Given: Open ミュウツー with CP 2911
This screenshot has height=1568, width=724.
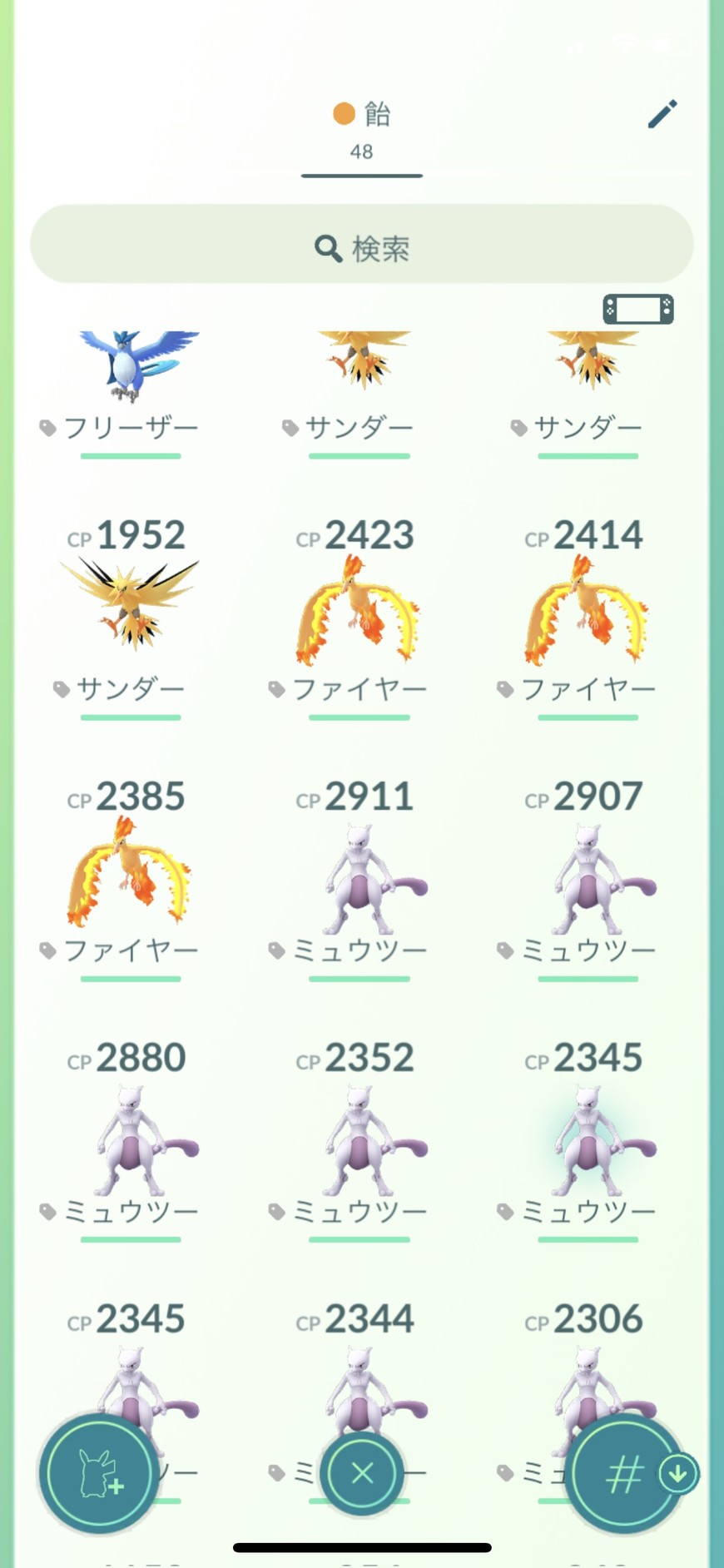Looking at the screenshot, I should (x=359, y=879).
